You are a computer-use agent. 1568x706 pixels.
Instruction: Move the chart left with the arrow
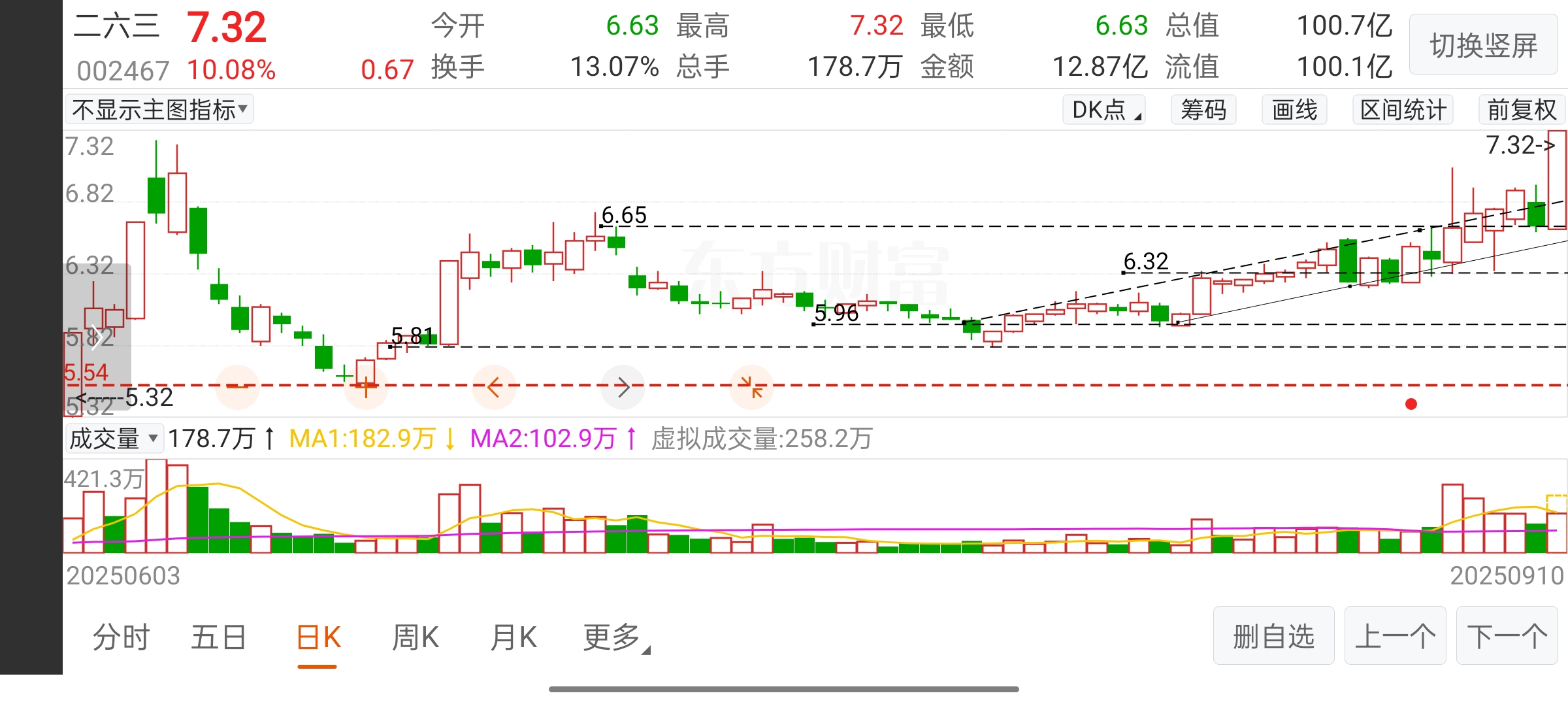point(494,387)
